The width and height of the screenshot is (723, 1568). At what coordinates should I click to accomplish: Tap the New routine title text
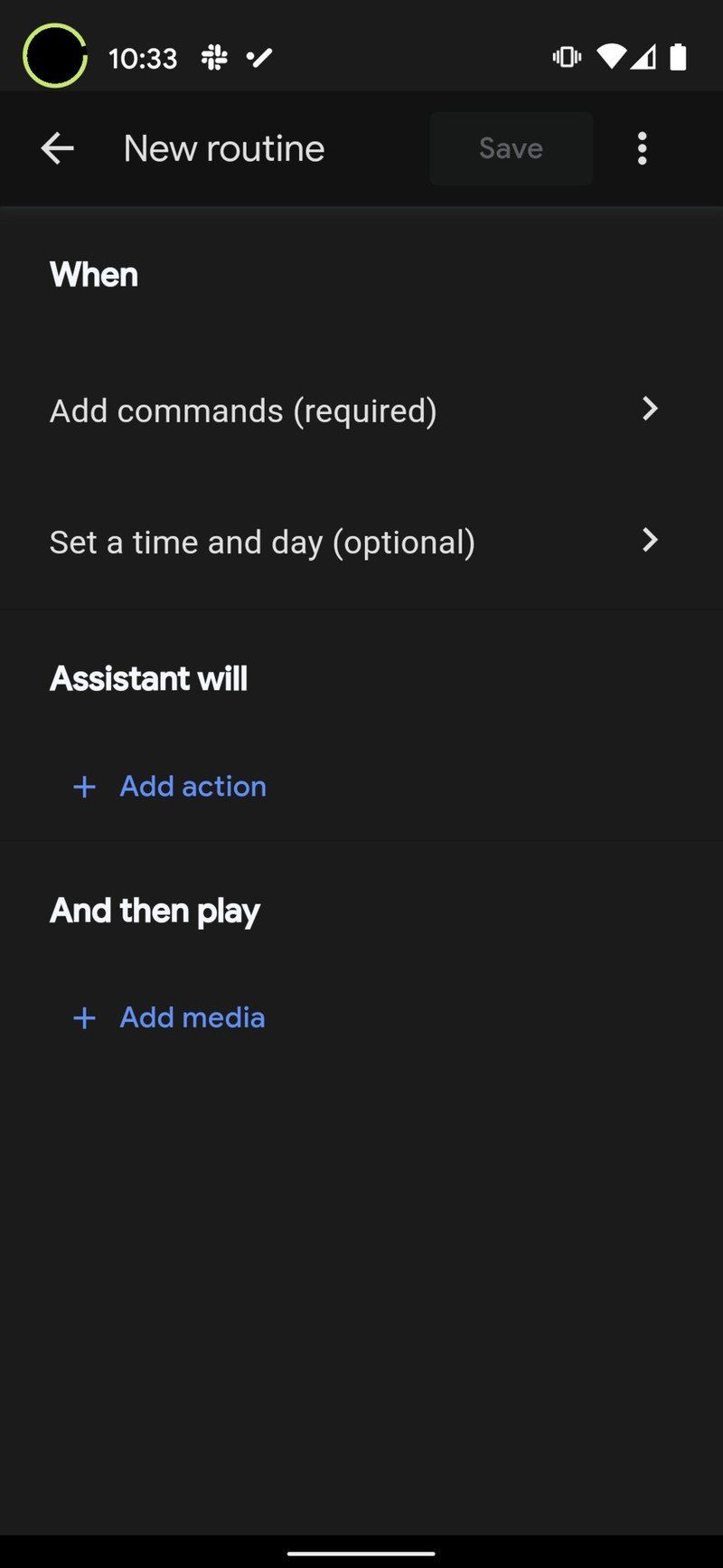coord(223,147)
